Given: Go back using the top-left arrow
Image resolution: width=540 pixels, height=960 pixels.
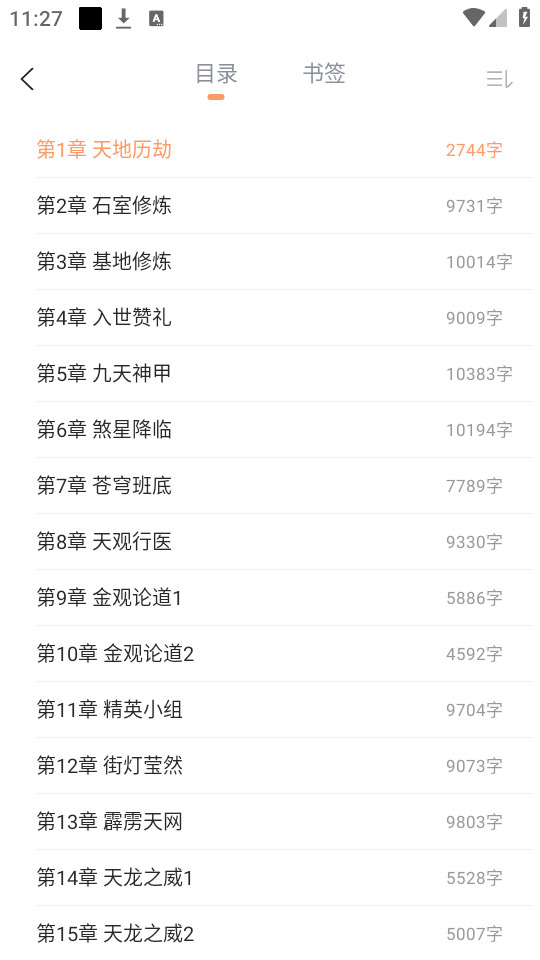Looking at the screenshot, I should click(x=28, y=79).
